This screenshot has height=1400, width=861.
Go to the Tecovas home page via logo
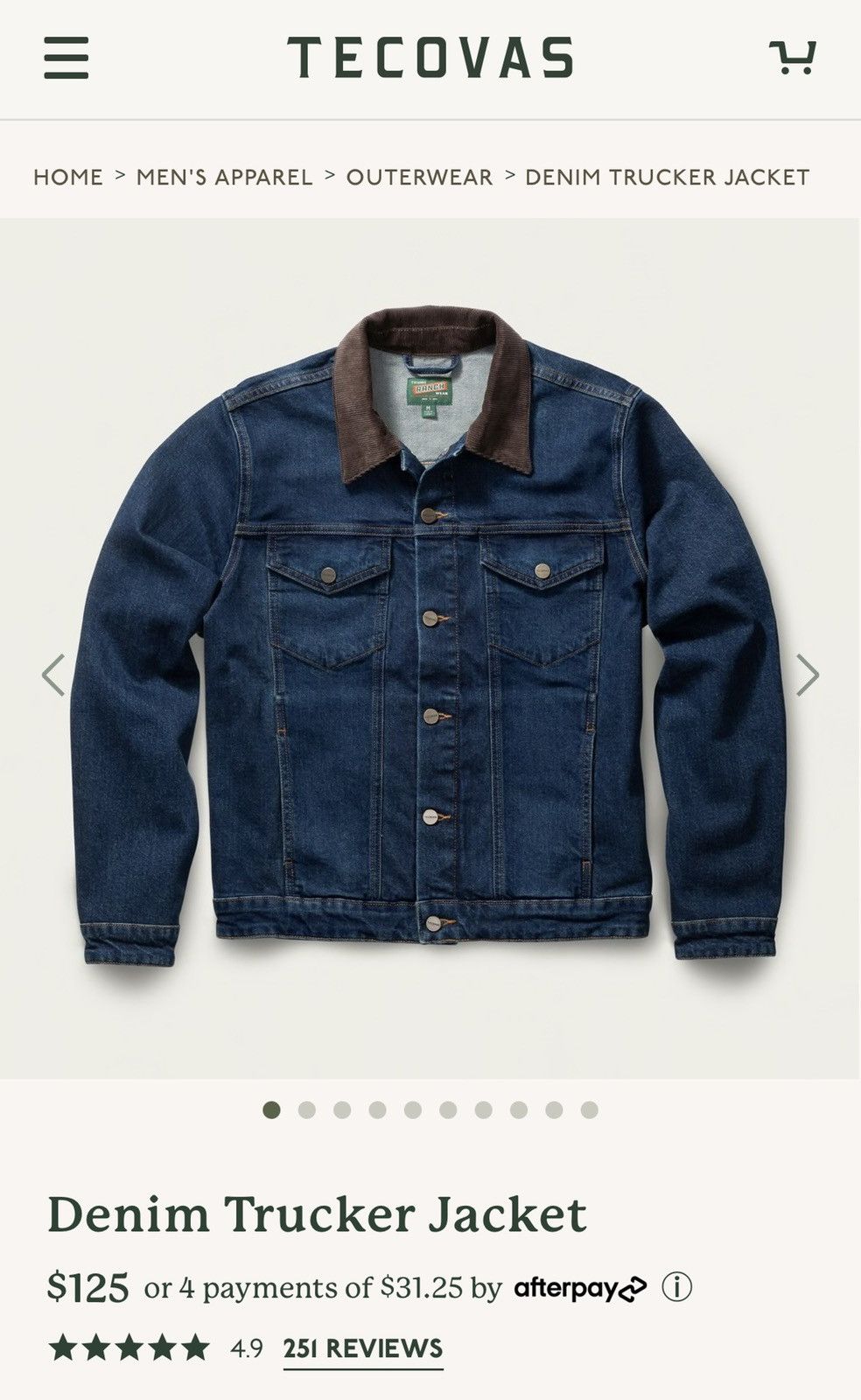pos(430,58)
